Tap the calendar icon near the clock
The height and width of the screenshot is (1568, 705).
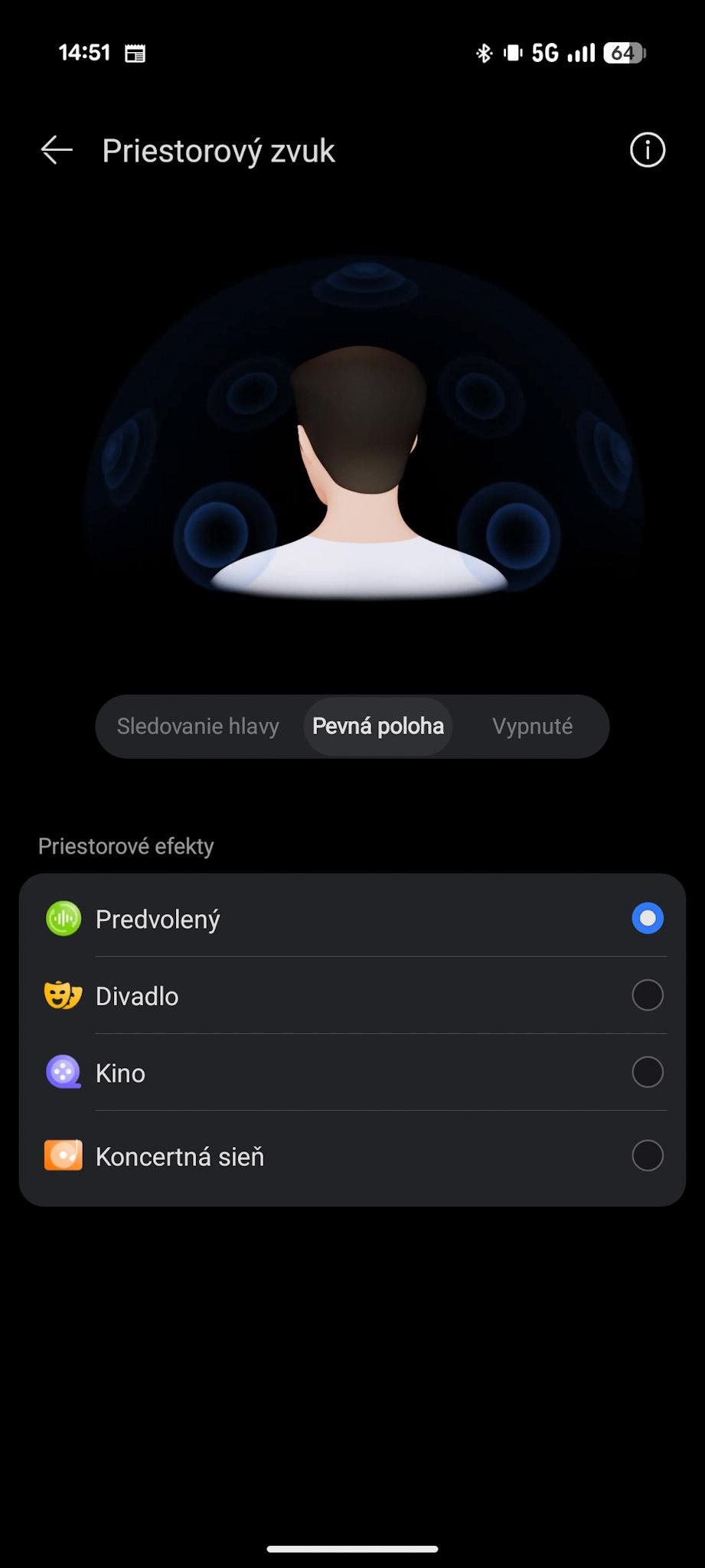134,52
